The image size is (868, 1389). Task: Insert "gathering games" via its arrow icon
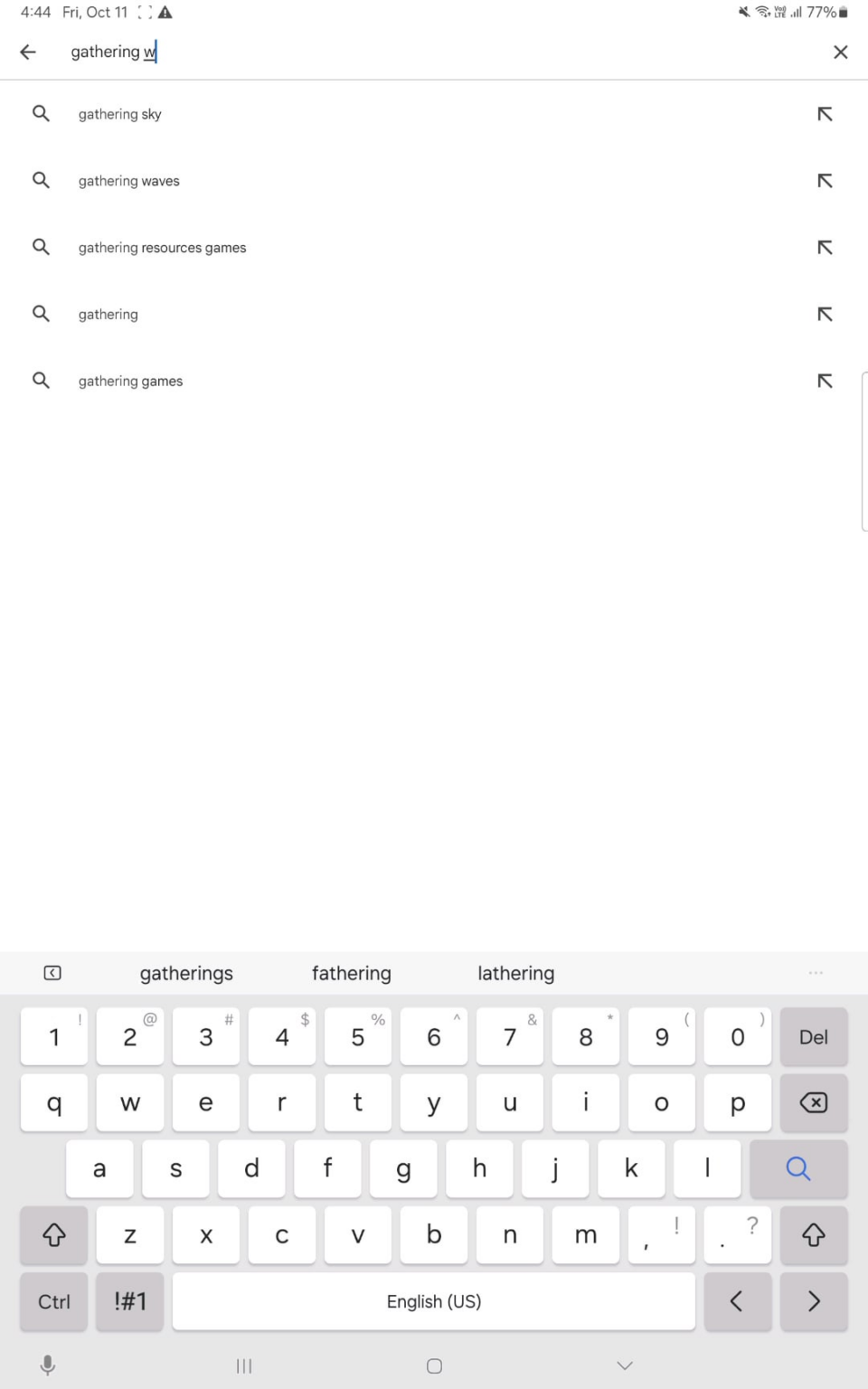tap(825, 382)
